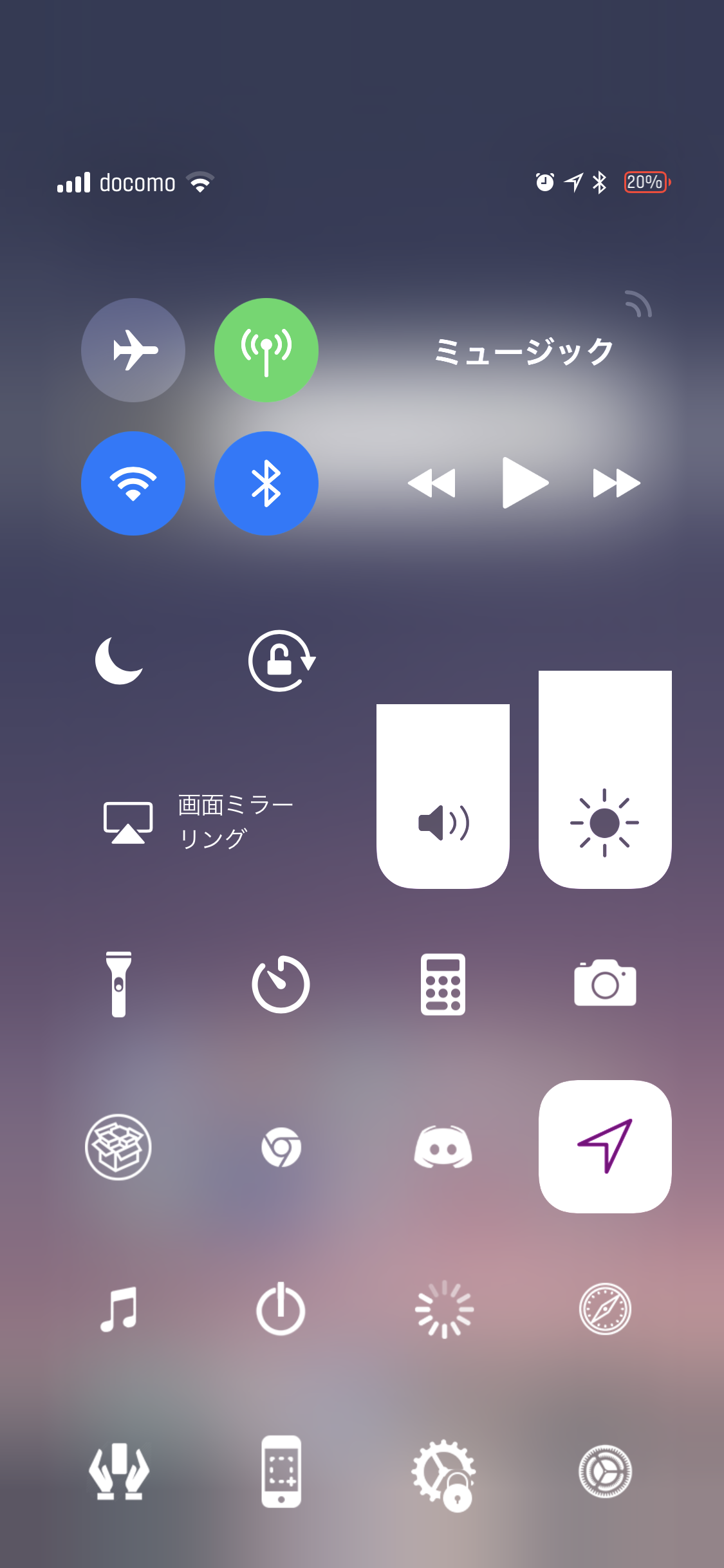
Task: Turn on the flashlight
Action: point(119,984)
